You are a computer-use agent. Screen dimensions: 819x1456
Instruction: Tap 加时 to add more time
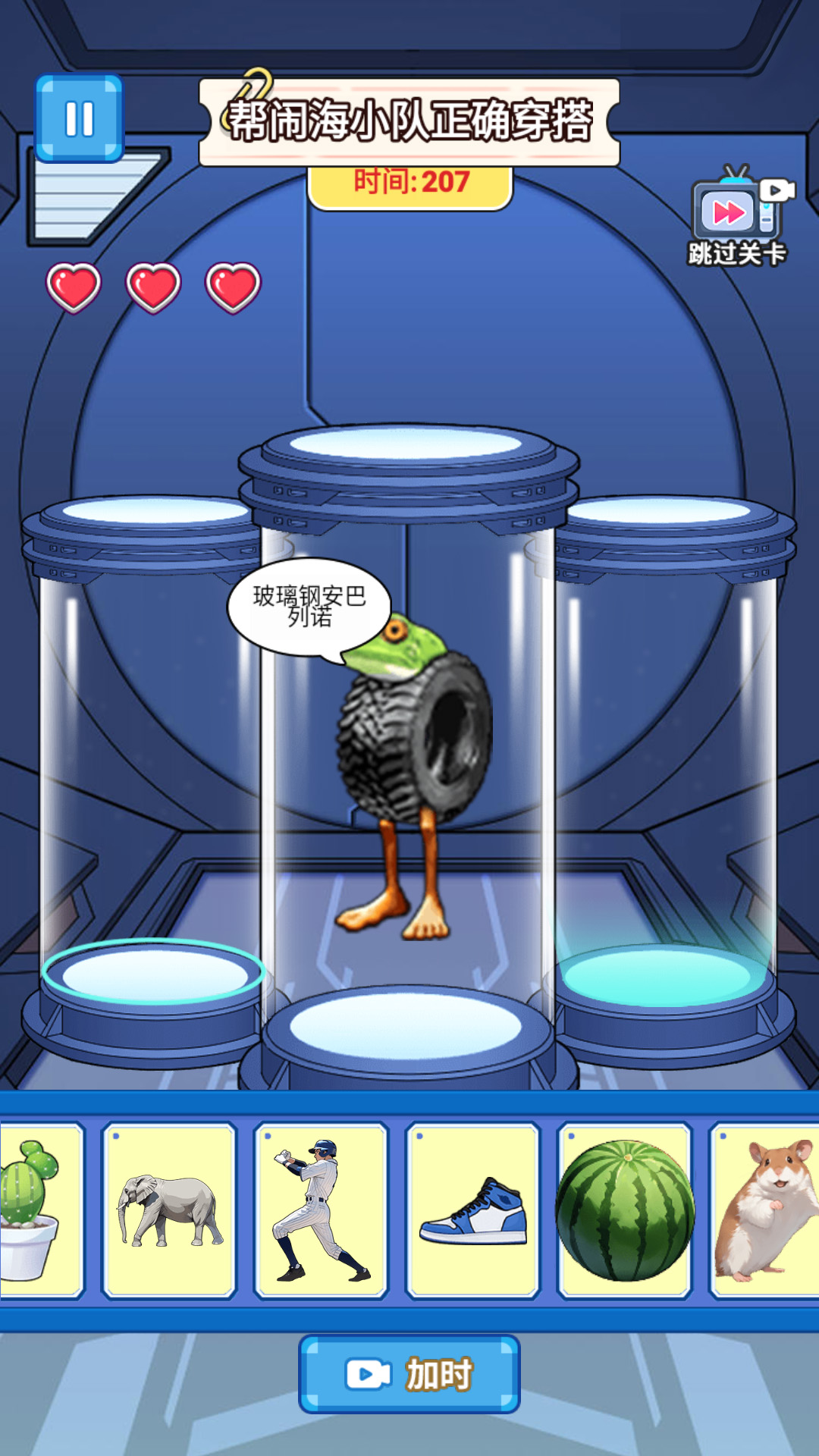409,1374
